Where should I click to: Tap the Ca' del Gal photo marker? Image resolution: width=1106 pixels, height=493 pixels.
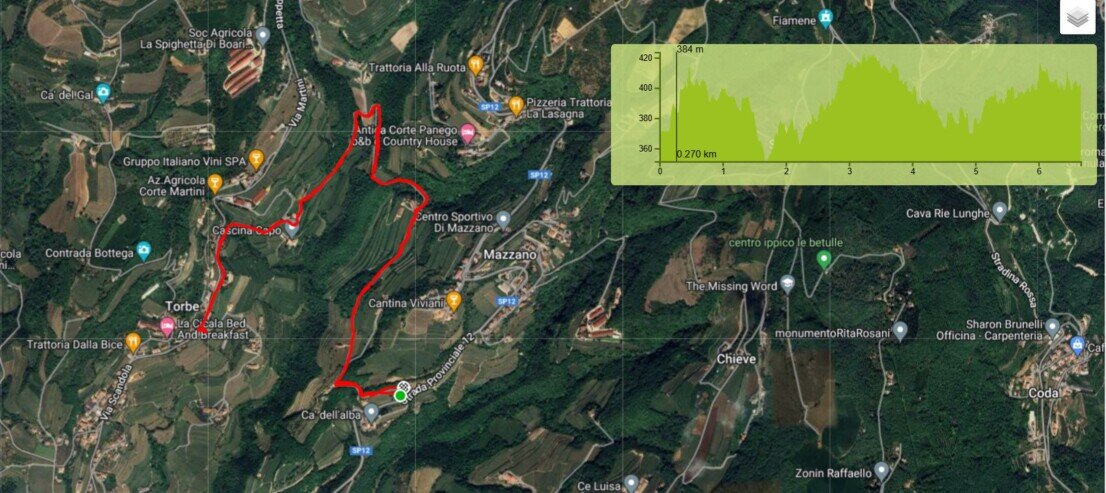coord(103,93)
